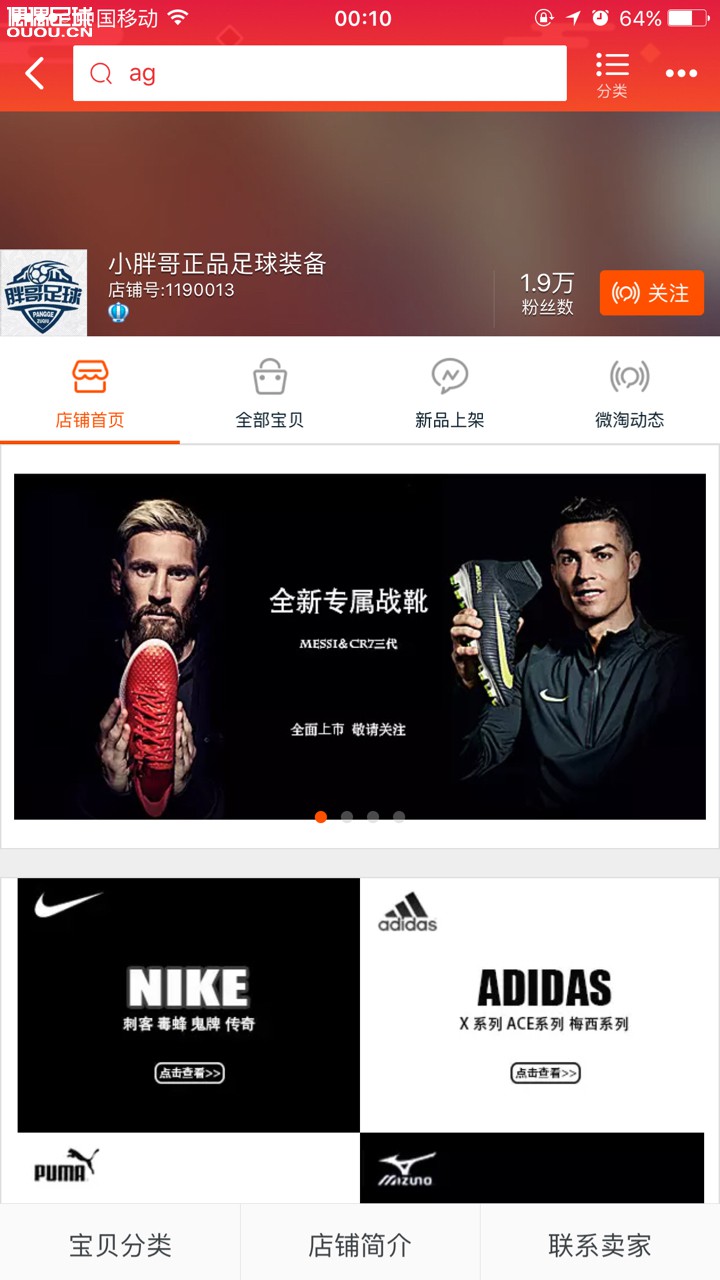Open the shop avatar 胖哥足球
Image resolution: width=720 pixels, height=1280 pixels.
(x=44, y=292)
